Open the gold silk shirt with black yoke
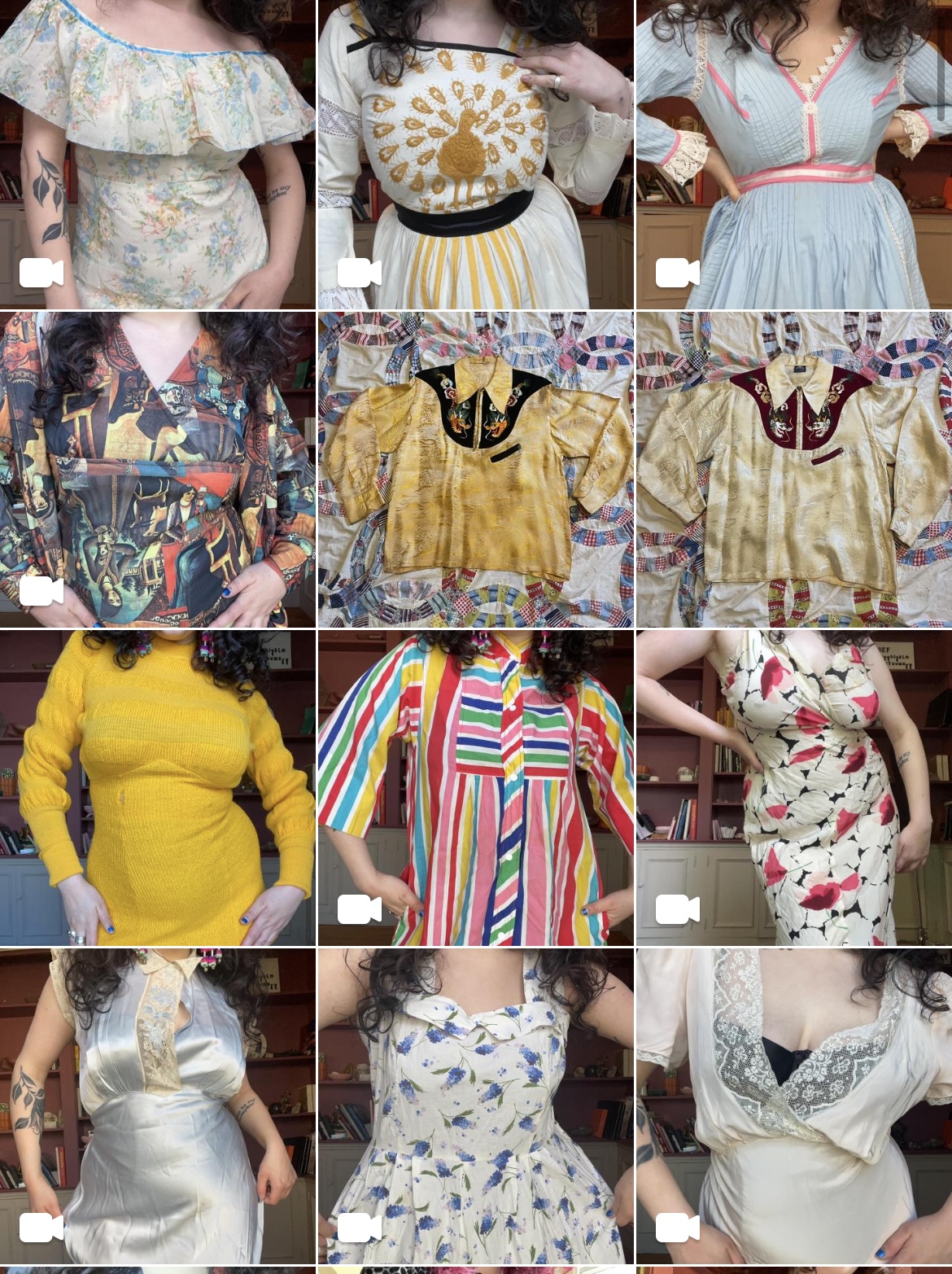Image resolution: width=952 pixels, height=1274 pixels. pos(475,469)
